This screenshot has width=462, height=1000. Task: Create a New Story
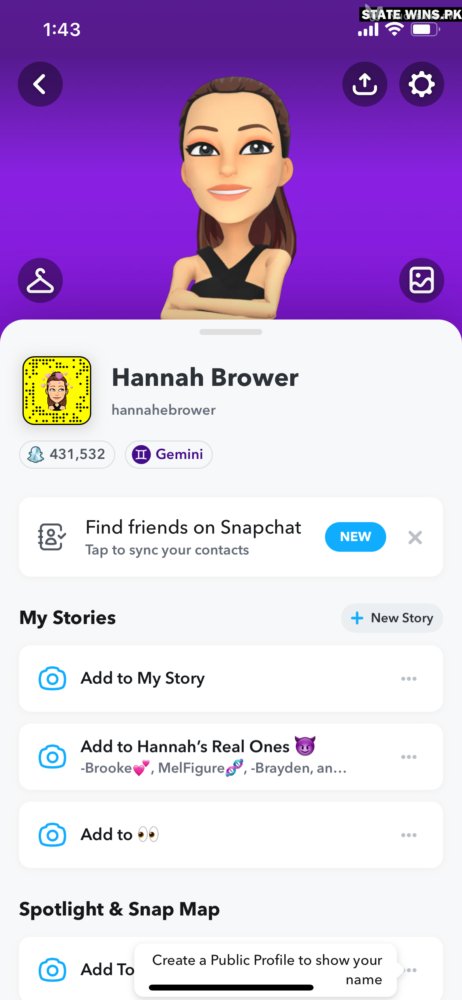point(392,617)
